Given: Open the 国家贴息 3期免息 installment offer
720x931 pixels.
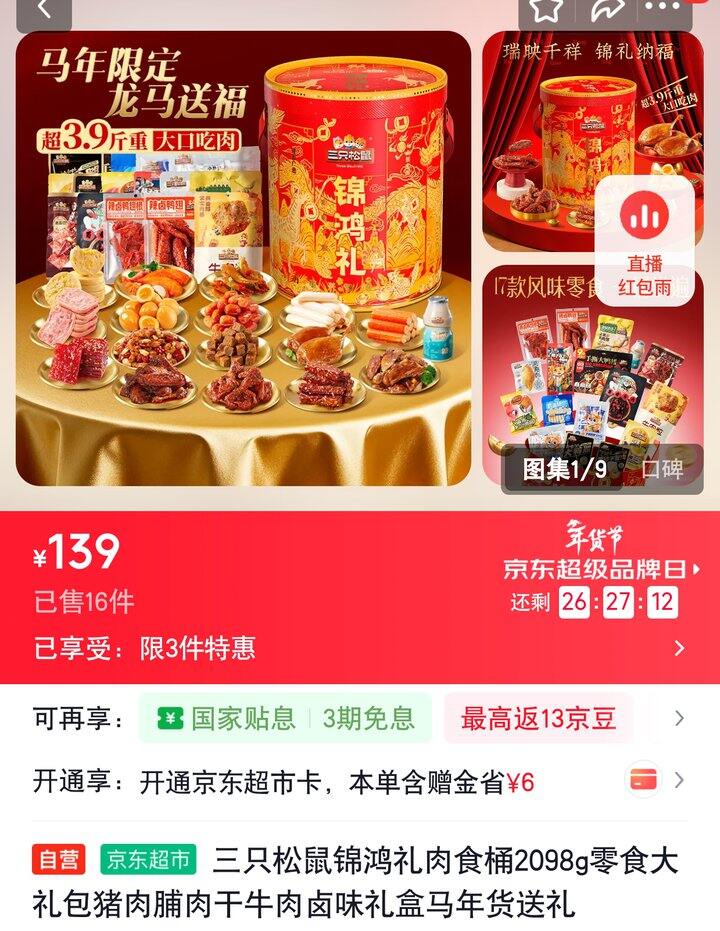Looking at the screenshot, I should (285, 718).
